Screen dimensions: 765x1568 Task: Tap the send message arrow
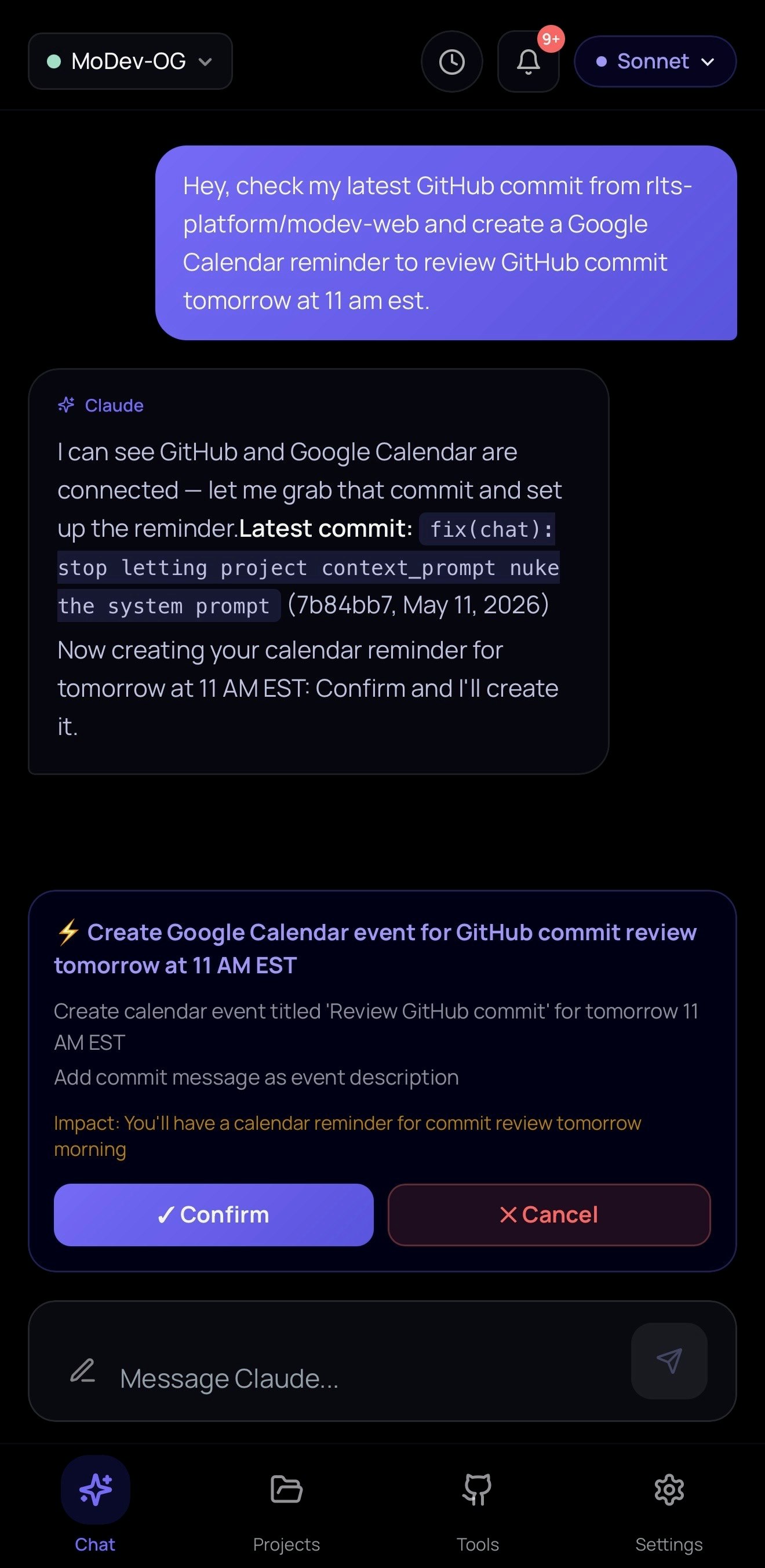669,1360
